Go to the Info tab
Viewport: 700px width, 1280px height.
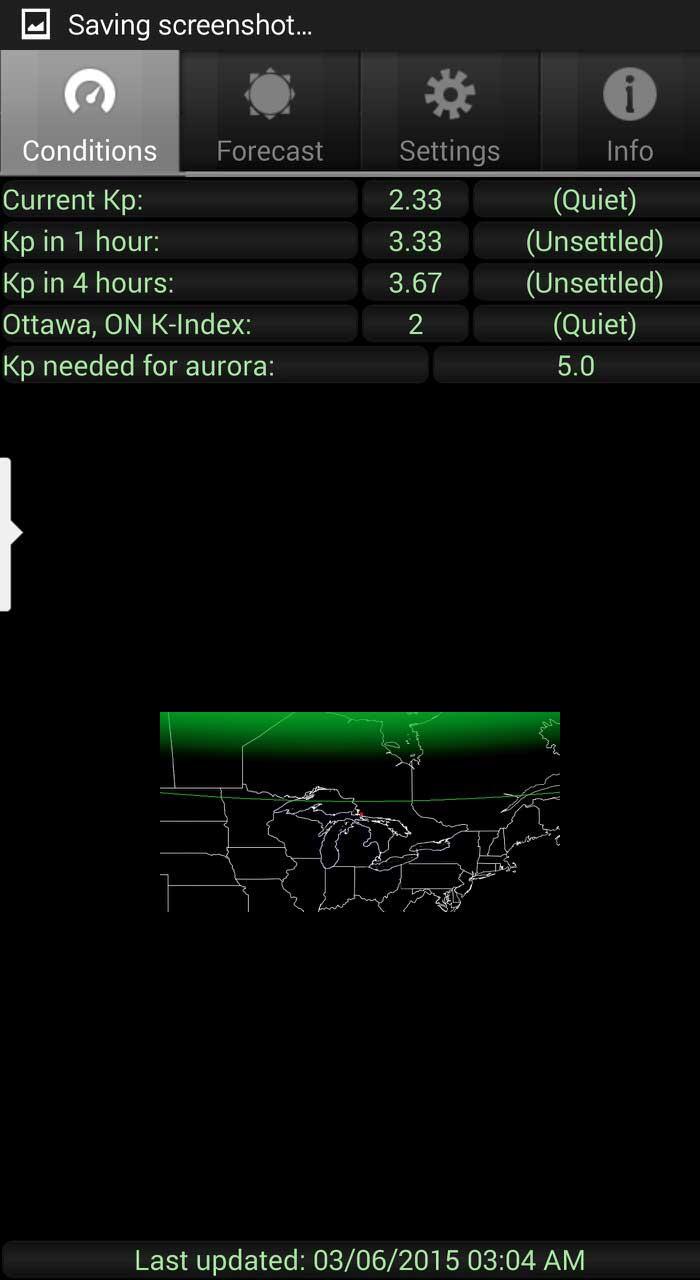(621, 112)
